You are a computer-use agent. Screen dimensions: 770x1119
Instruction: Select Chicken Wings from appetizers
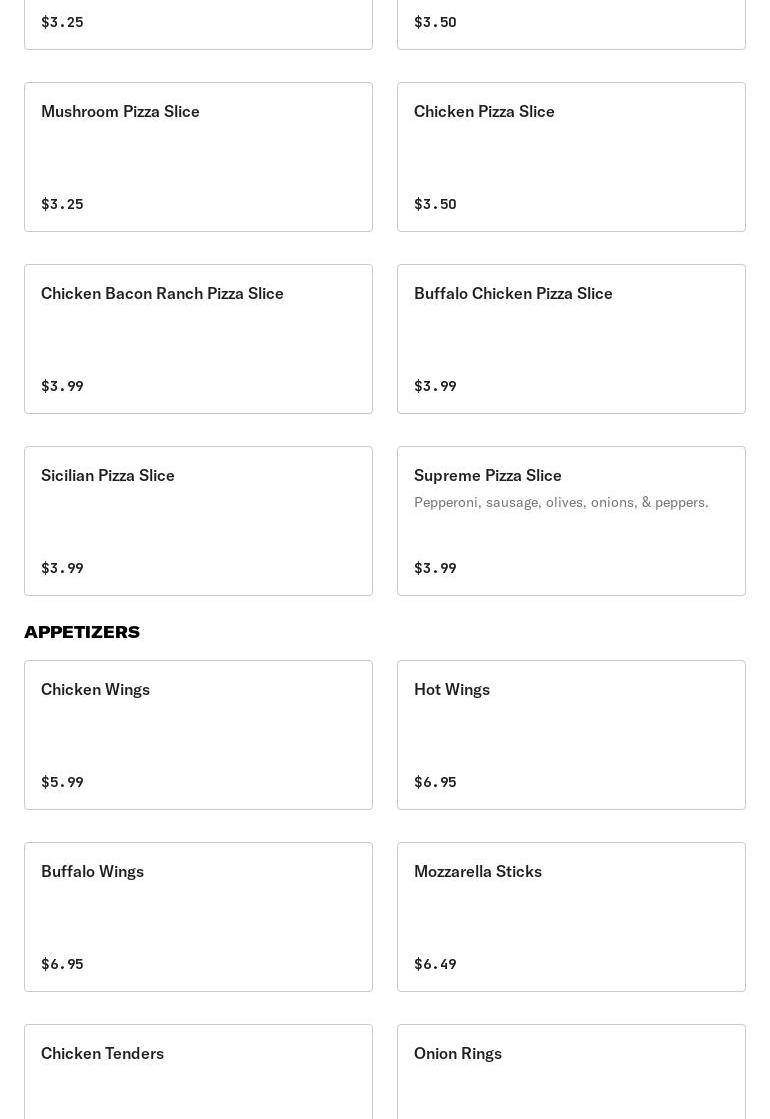click(198, 735)
